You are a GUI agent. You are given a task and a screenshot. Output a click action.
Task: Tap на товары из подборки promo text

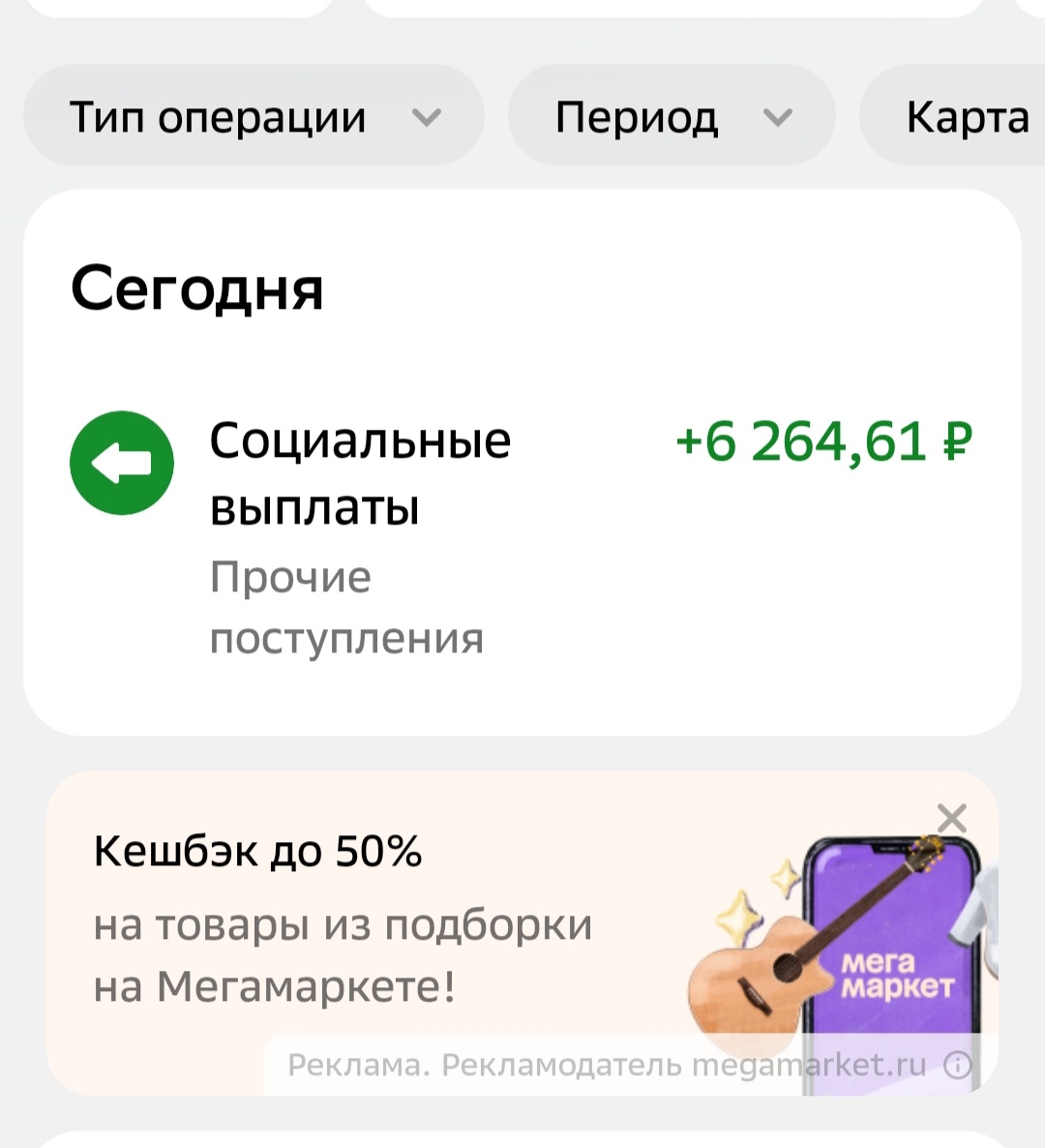pyautogui.click(x=342, y=923)
